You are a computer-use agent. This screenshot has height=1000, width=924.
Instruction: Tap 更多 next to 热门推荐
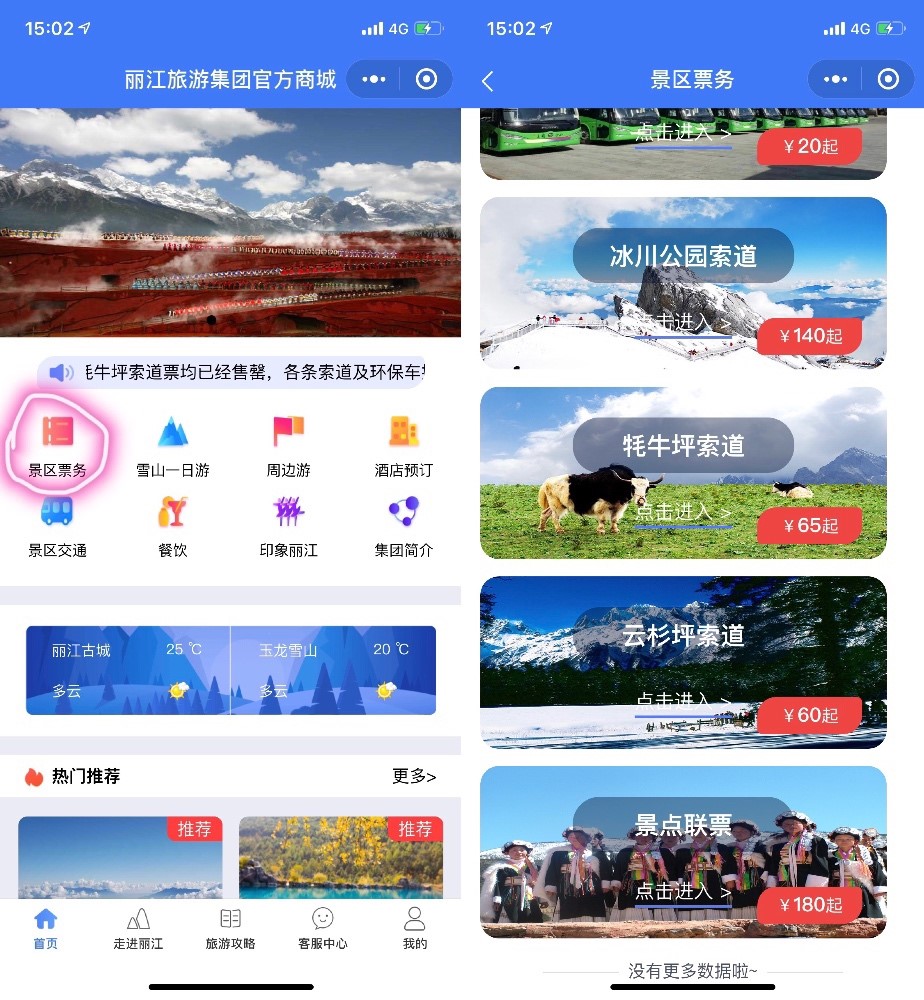pyautogui.click(x=414, y=776)
